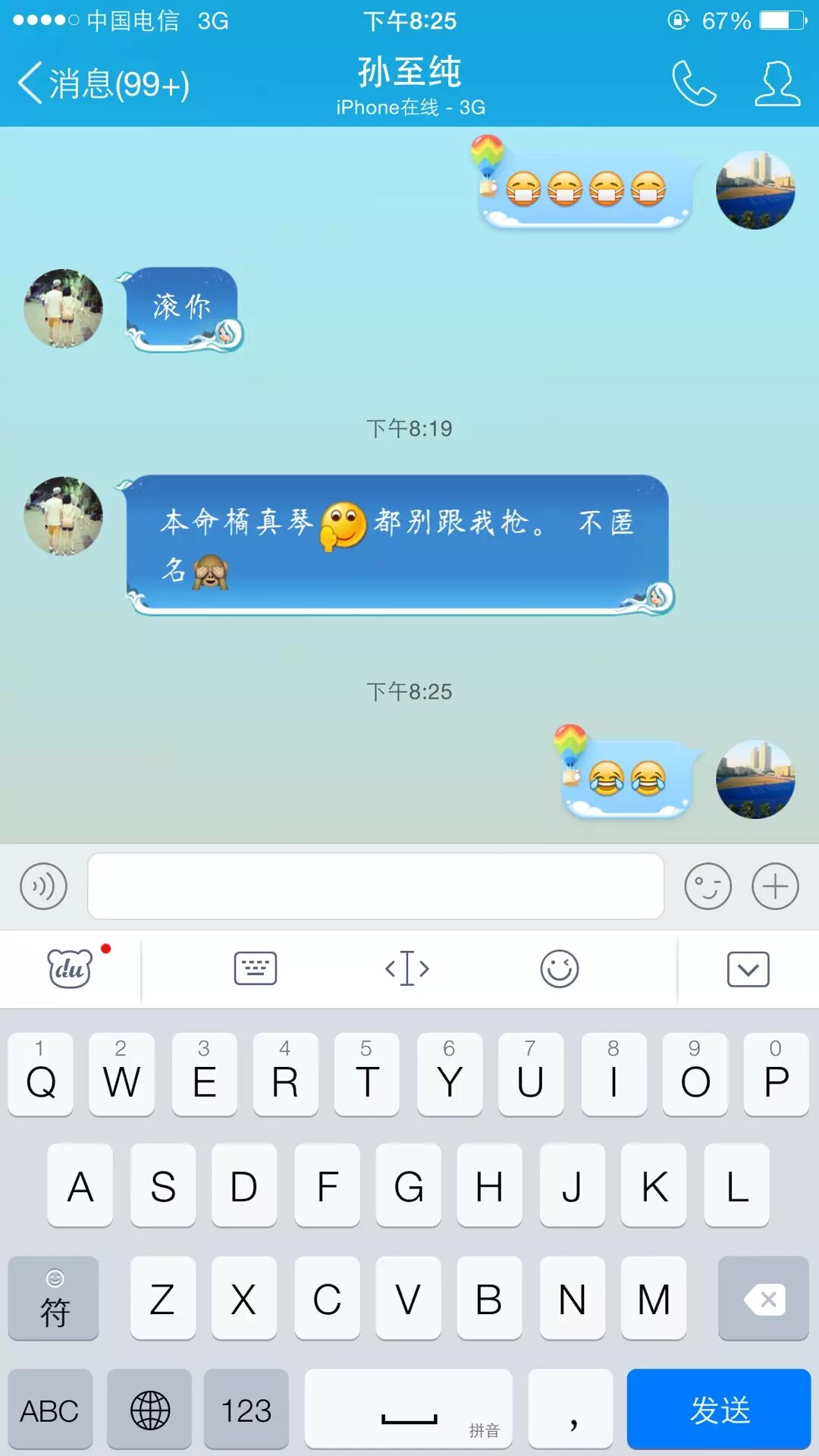This screenshot has width=819, height=1456.
Task: Open the plus attachments menu
Action: click(x=775, y=886)
